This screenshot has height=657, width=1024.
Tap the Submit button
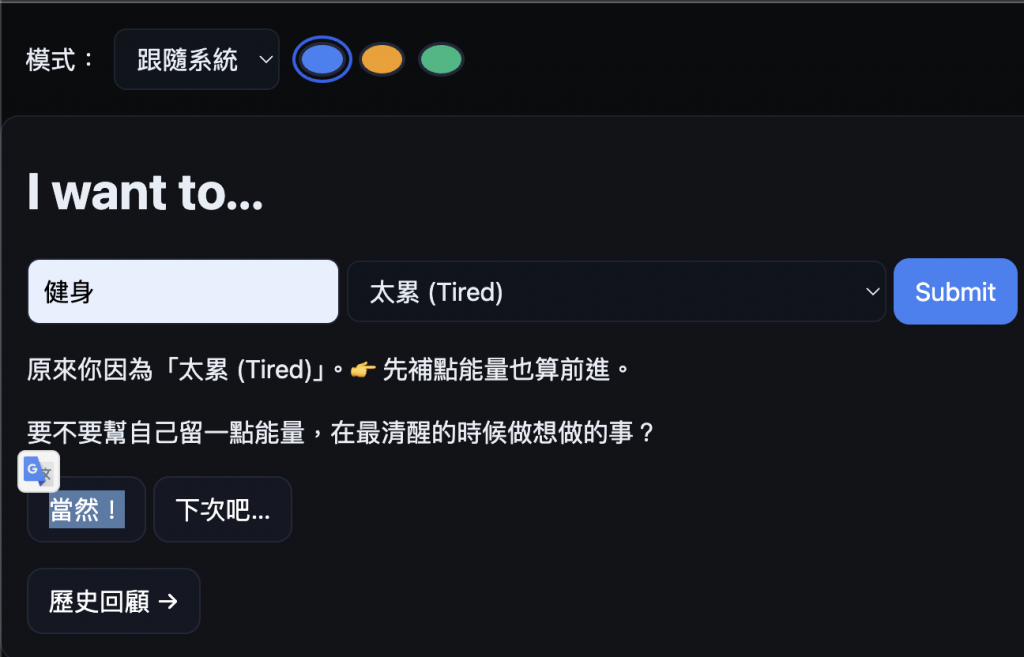[x=954, y=292]
